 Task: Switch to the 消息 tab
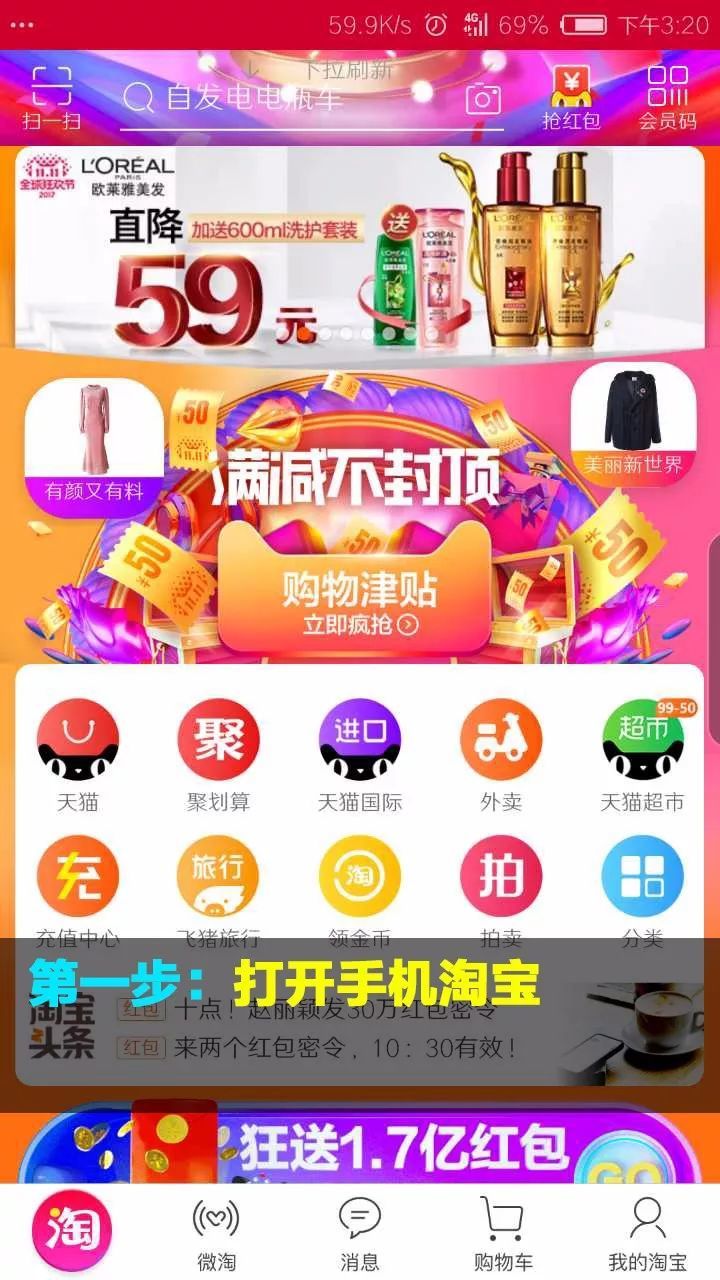pos(360,1234)
